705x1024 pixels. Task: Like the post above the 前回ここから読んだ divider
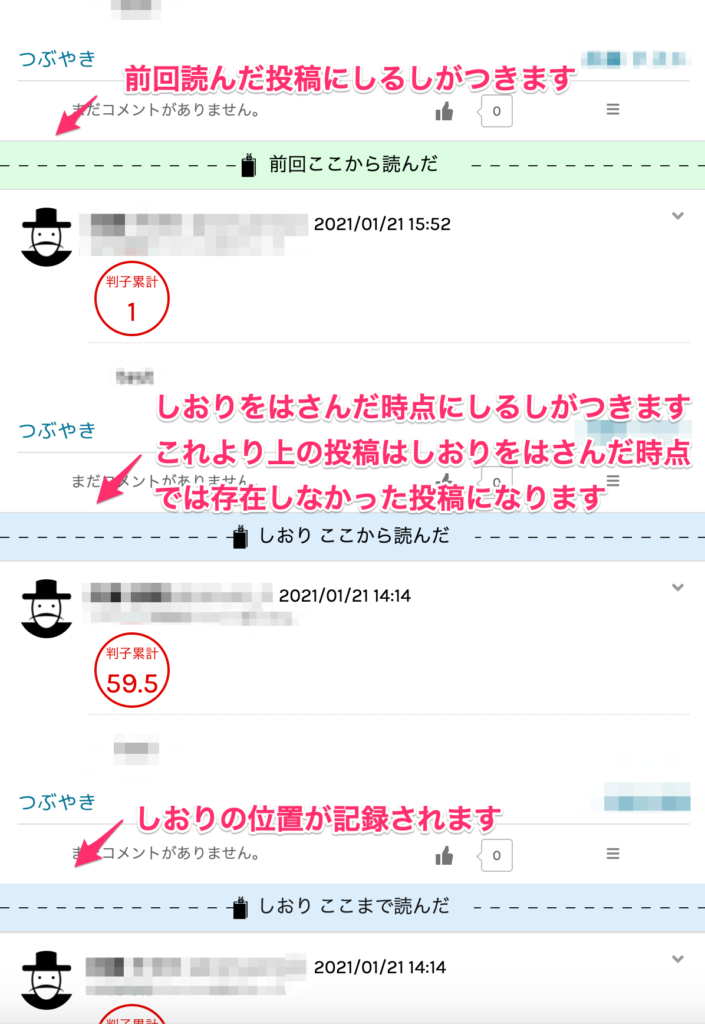point(445,111)
